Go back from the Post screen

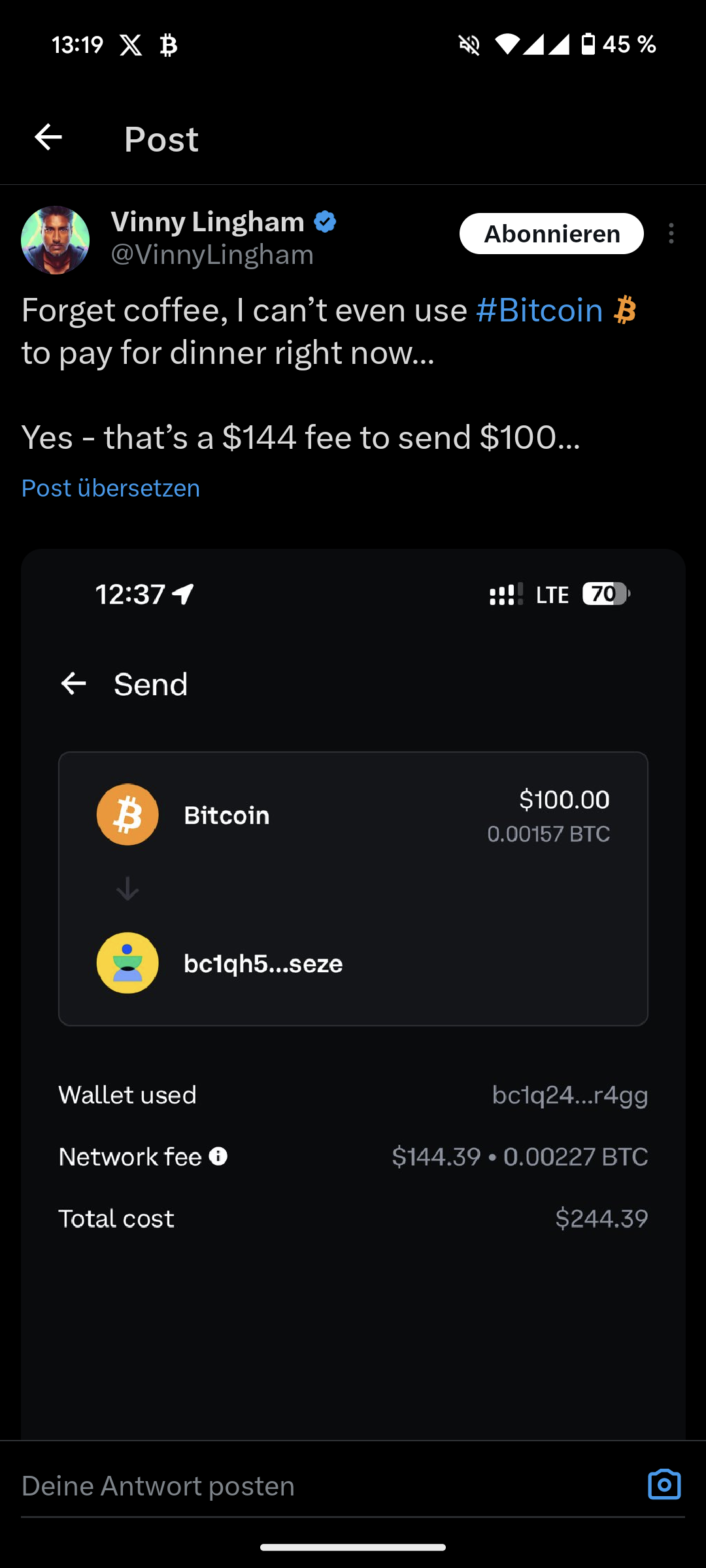tap(48, 137)
